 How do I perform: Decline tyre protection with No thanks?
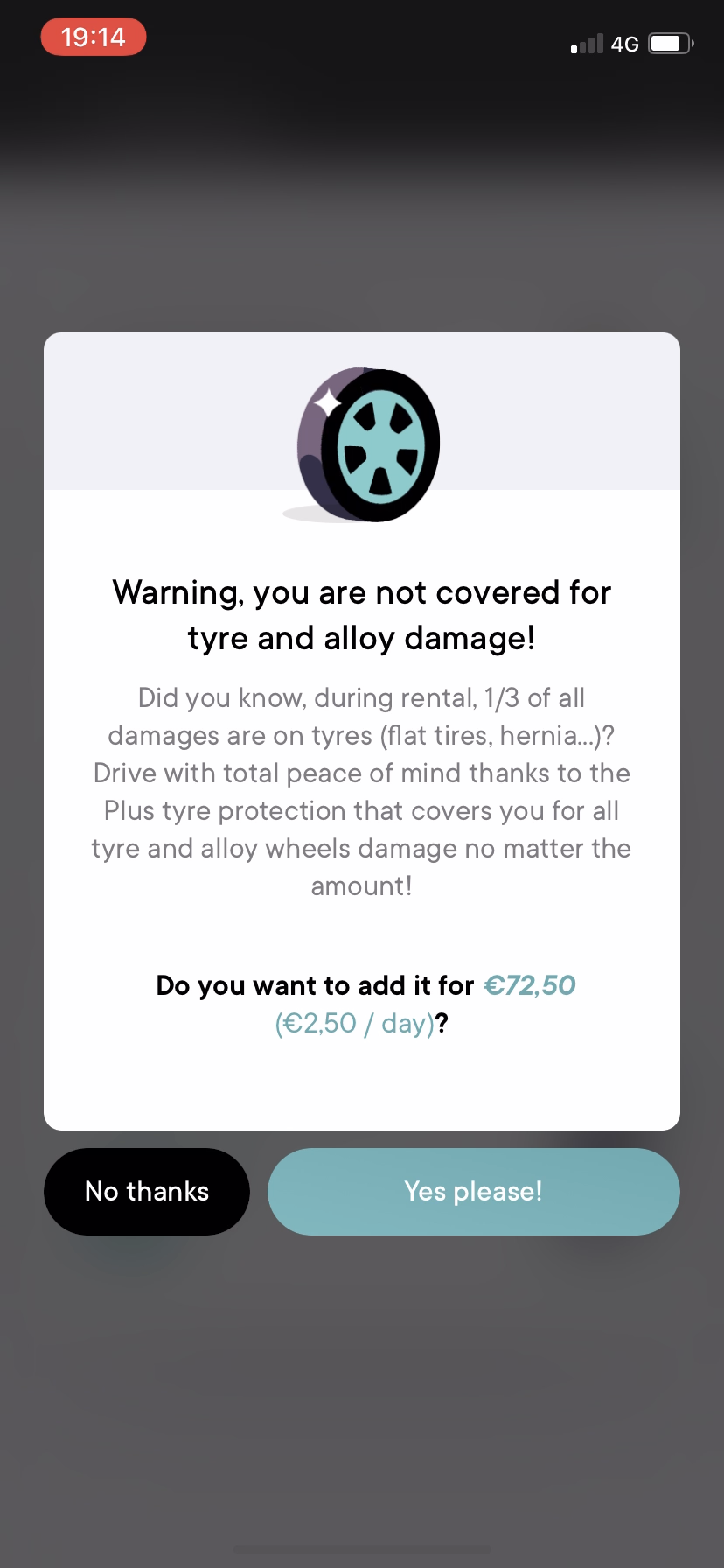[x=147, y=1191]
